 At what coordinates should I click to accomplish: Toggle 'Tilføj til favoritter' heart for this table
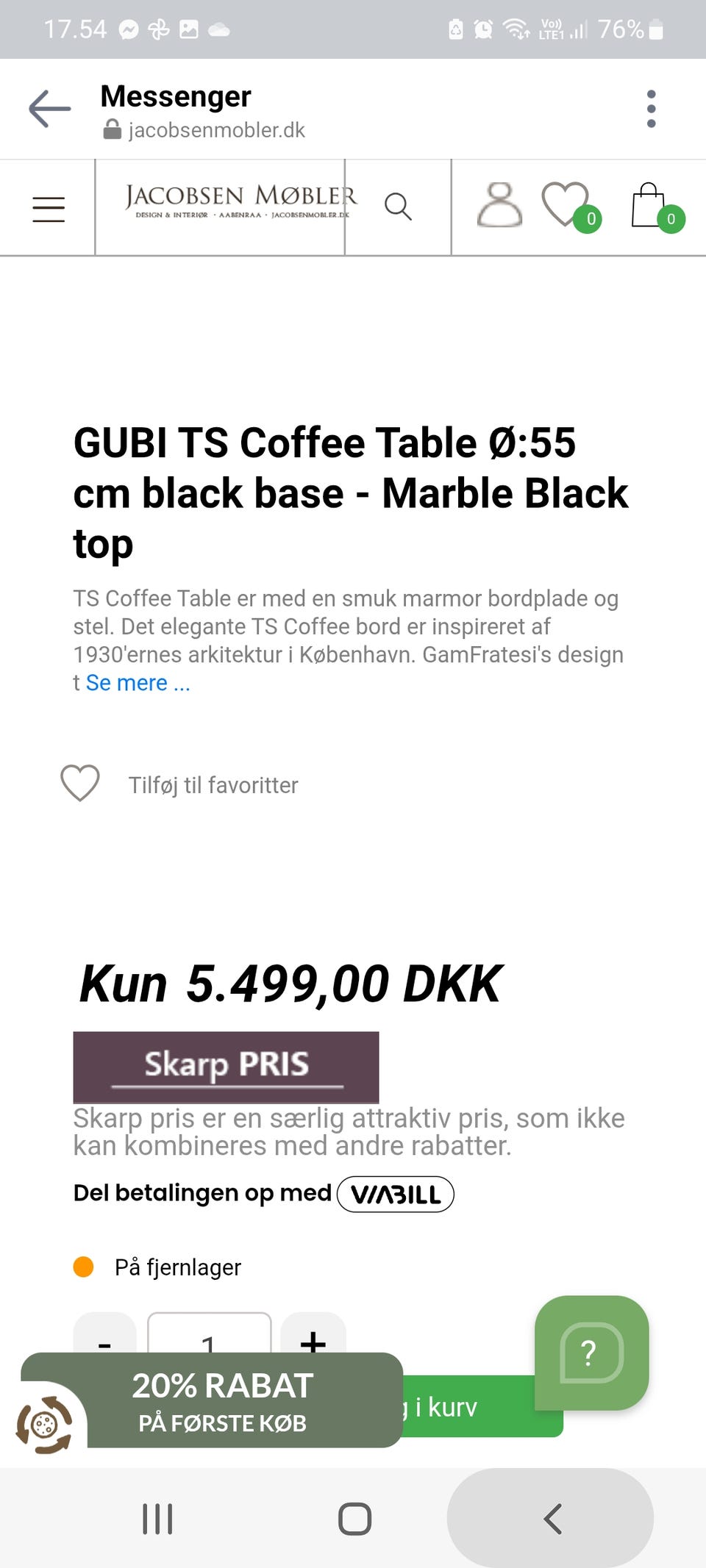click(81, 784)
